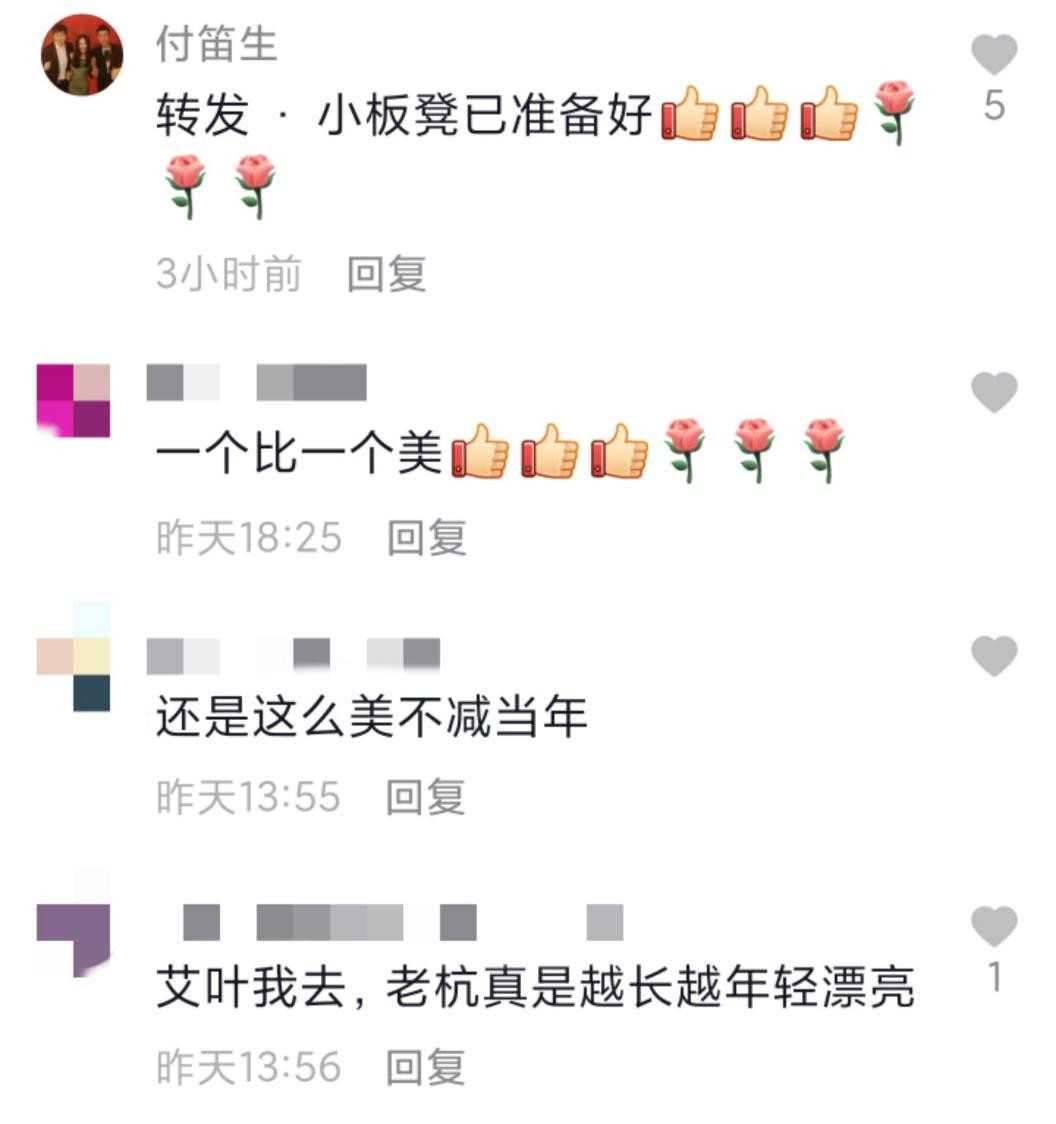
Task: Like the comment about 老杭越长越年轻
Action: pos(994,926)
